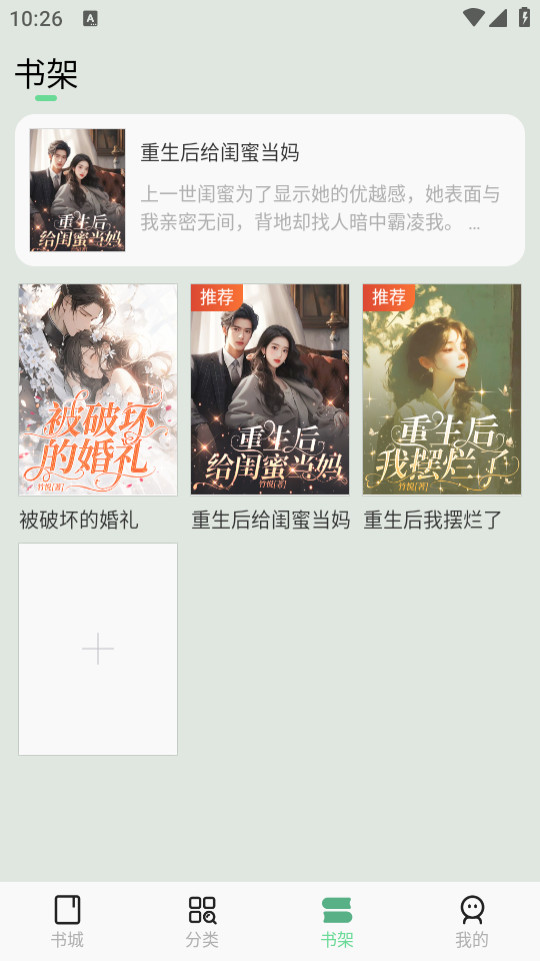Select the 书架 tab
Image resolution: width=540 pixels, height=961 pixels.
coord(337,921)
